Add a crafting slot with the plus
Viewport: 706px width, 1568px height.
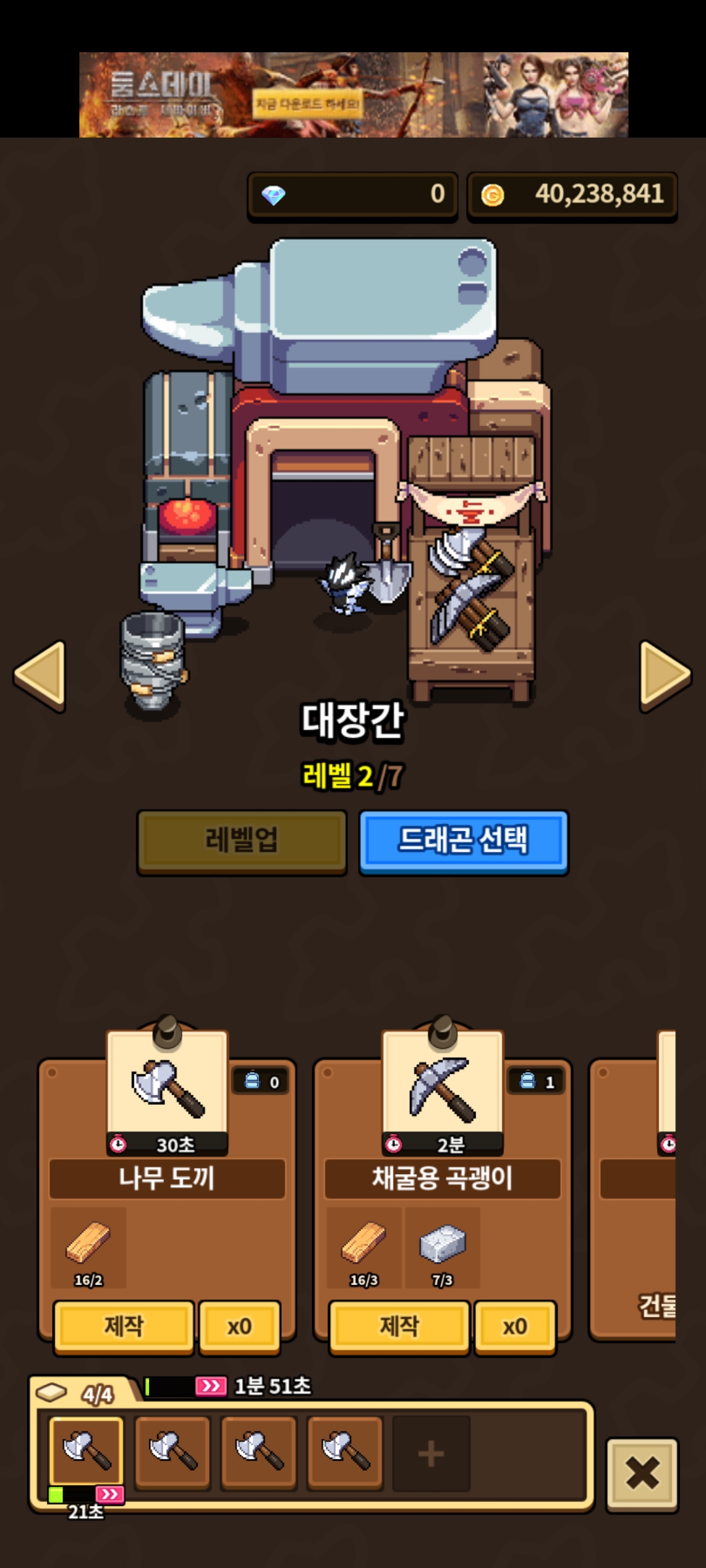pyautogui.click(x=431, y=1454)
